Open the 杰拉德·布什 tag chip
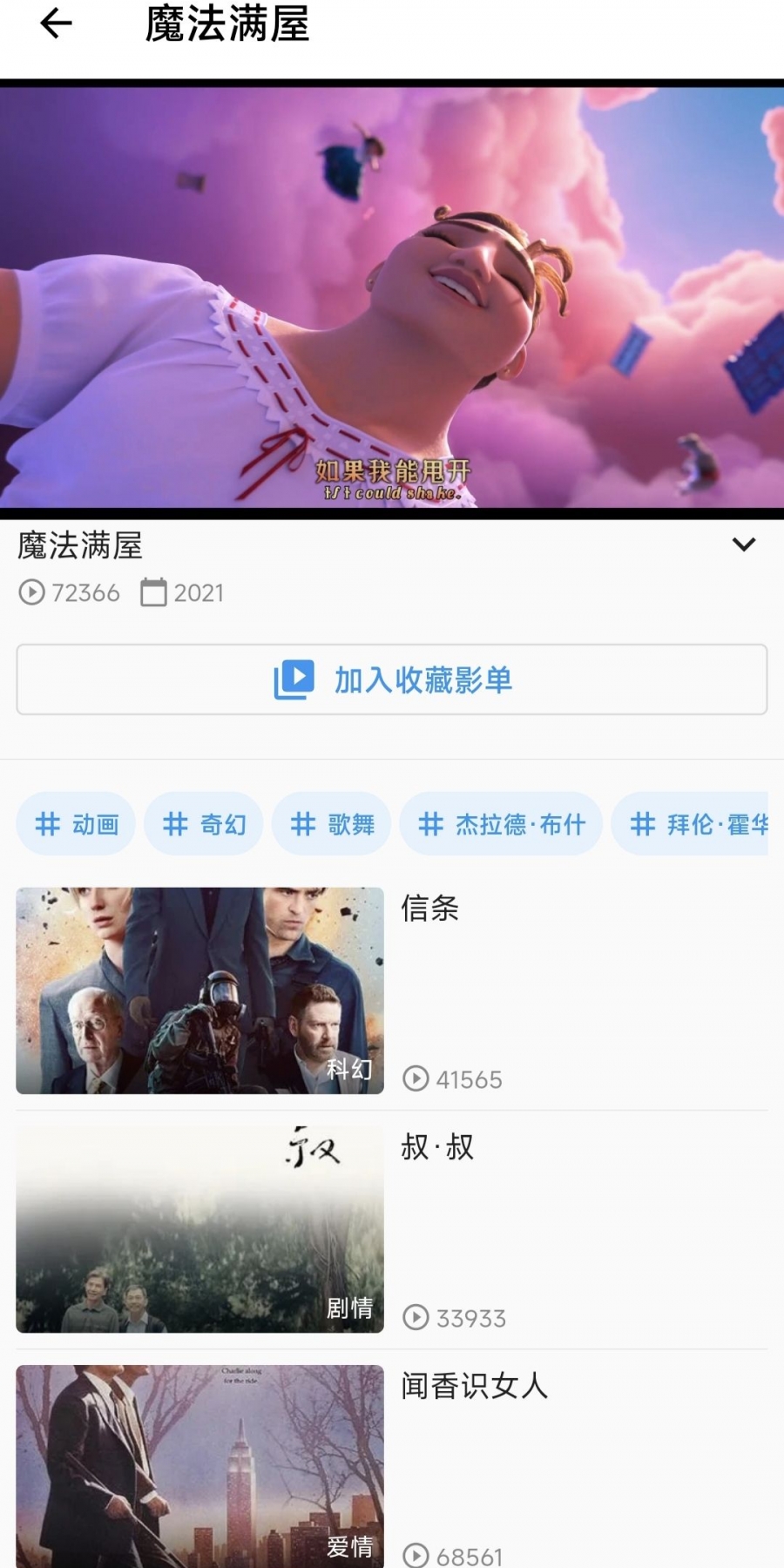The width and height of the screenshot is (784, 1568). pos(501,824)
